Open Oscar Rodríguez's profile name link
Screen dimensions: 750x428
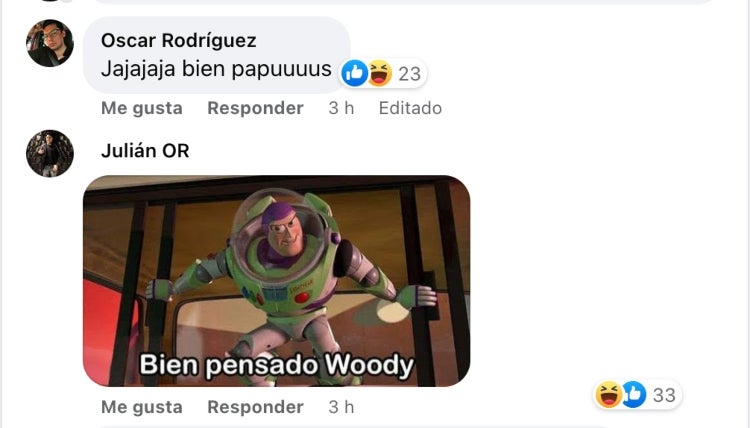point(178,41)
